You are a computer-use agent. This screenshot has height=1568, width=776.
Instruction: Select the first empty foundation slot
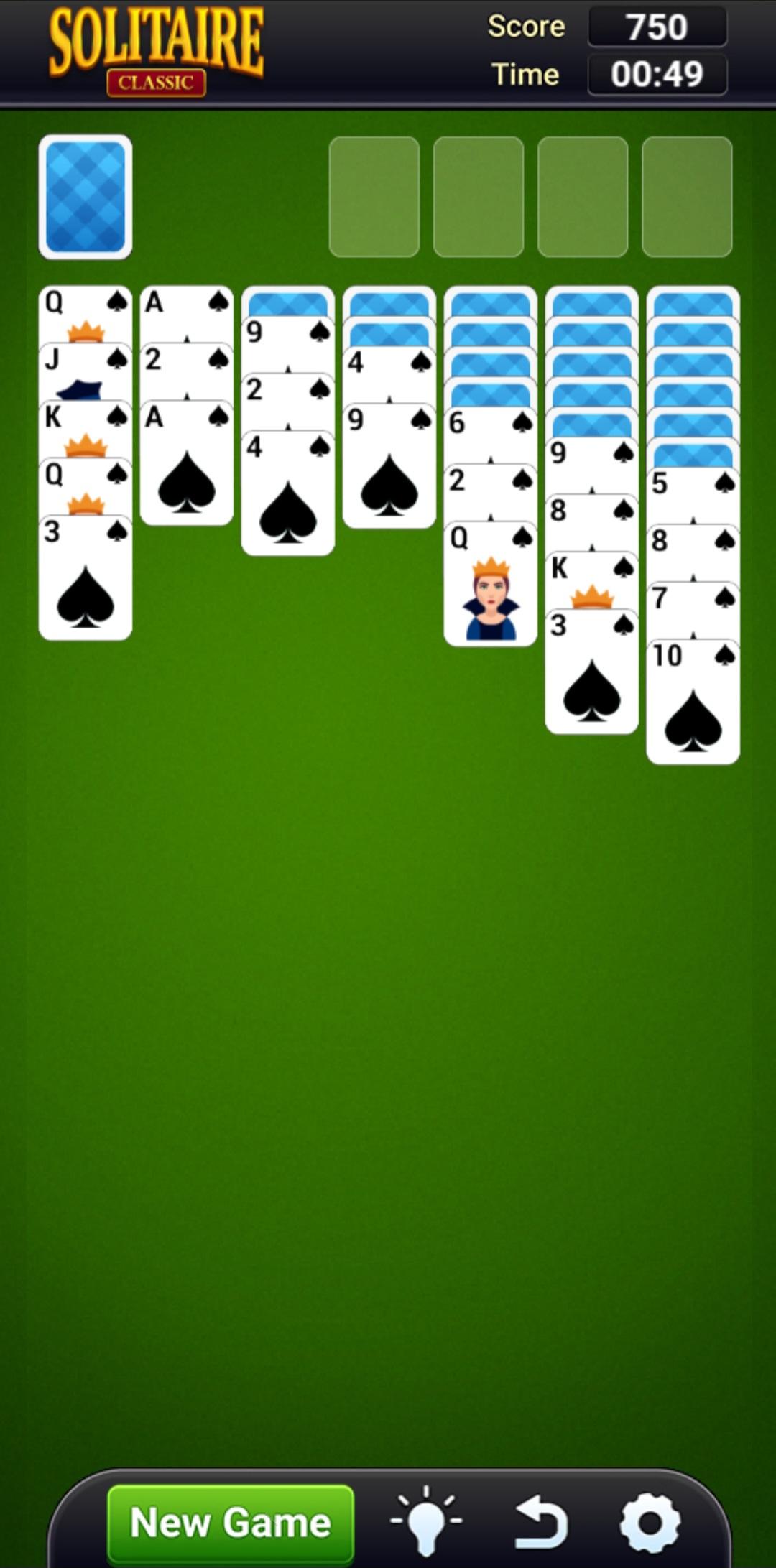(374, 198)
